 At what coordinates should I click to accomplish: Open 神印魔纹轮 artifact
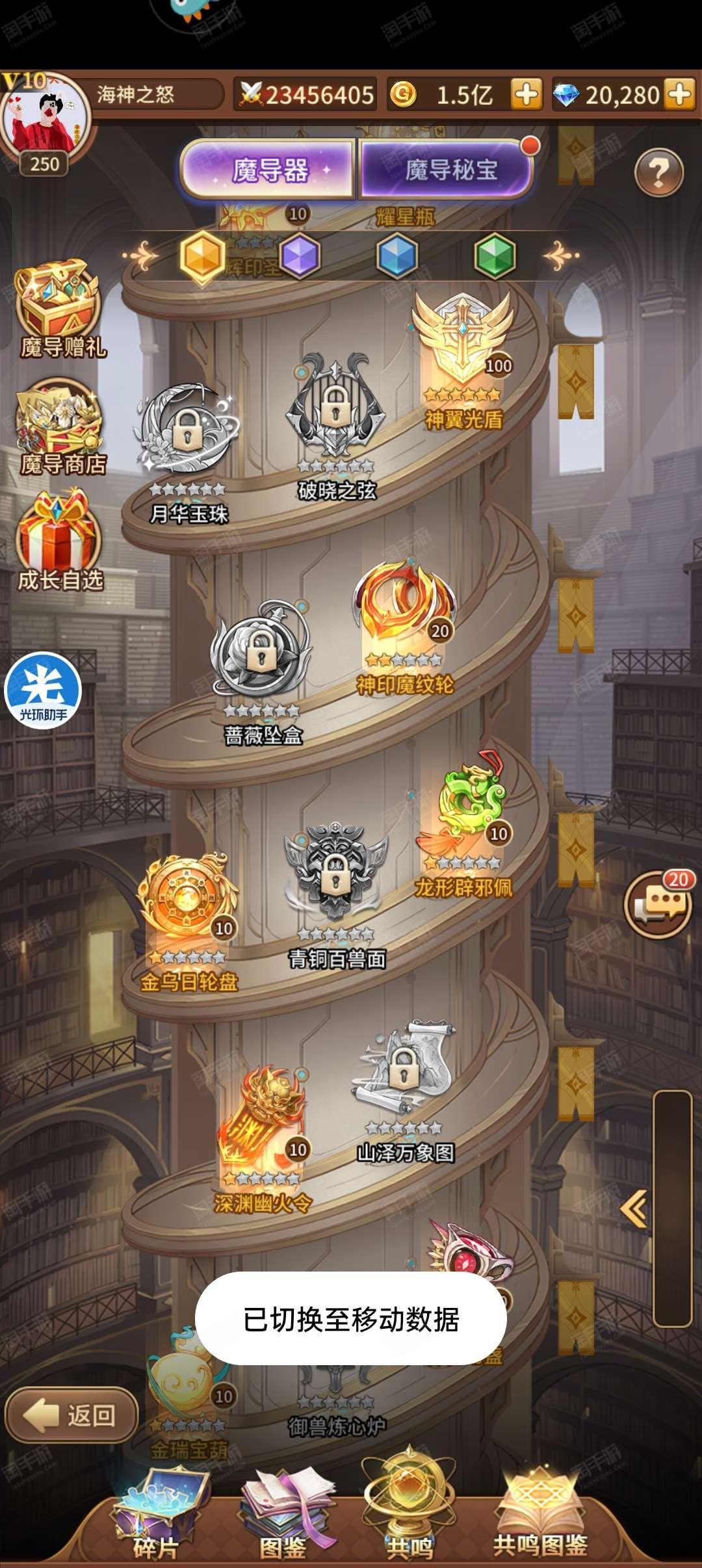tap(404, 627)
